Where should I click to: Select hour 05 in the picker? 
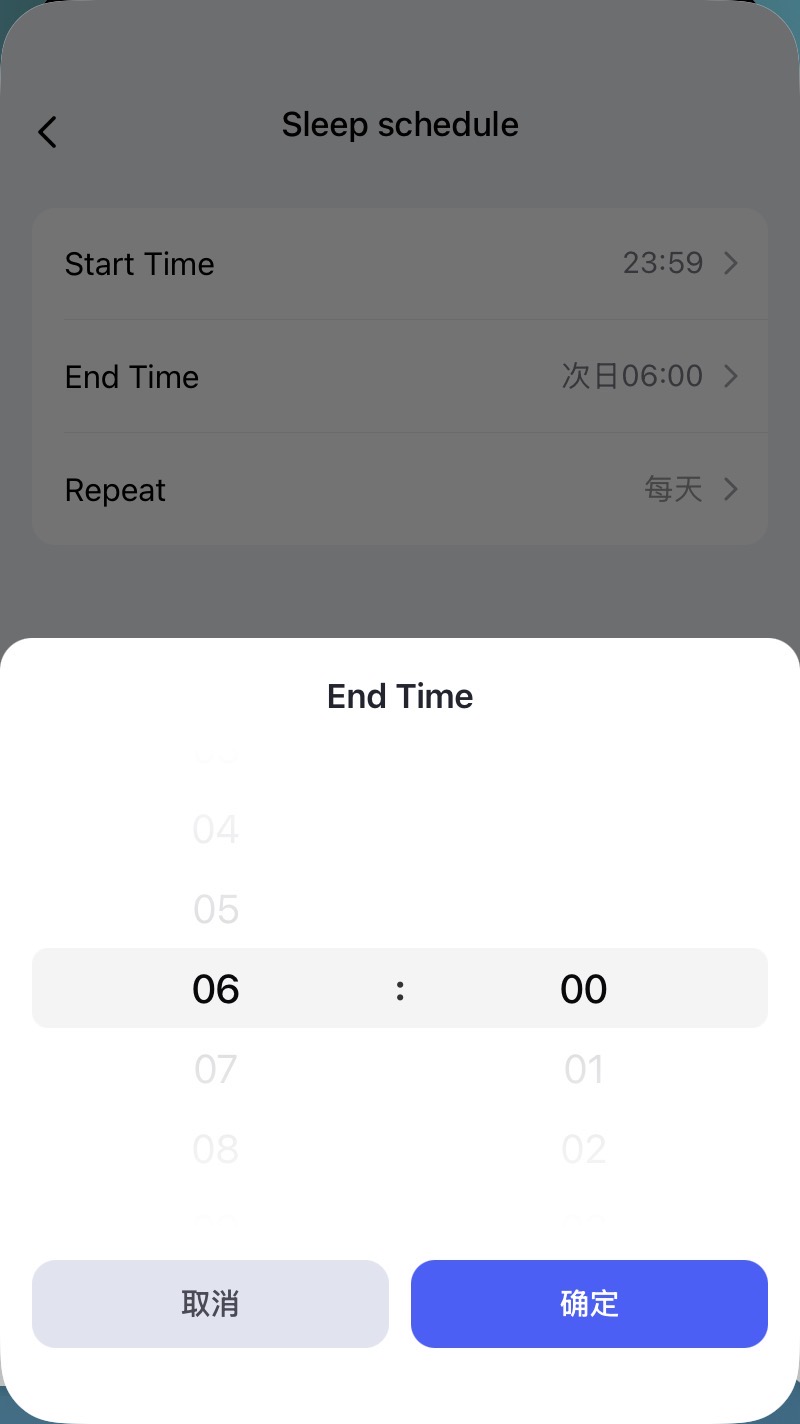pos(216,909)
